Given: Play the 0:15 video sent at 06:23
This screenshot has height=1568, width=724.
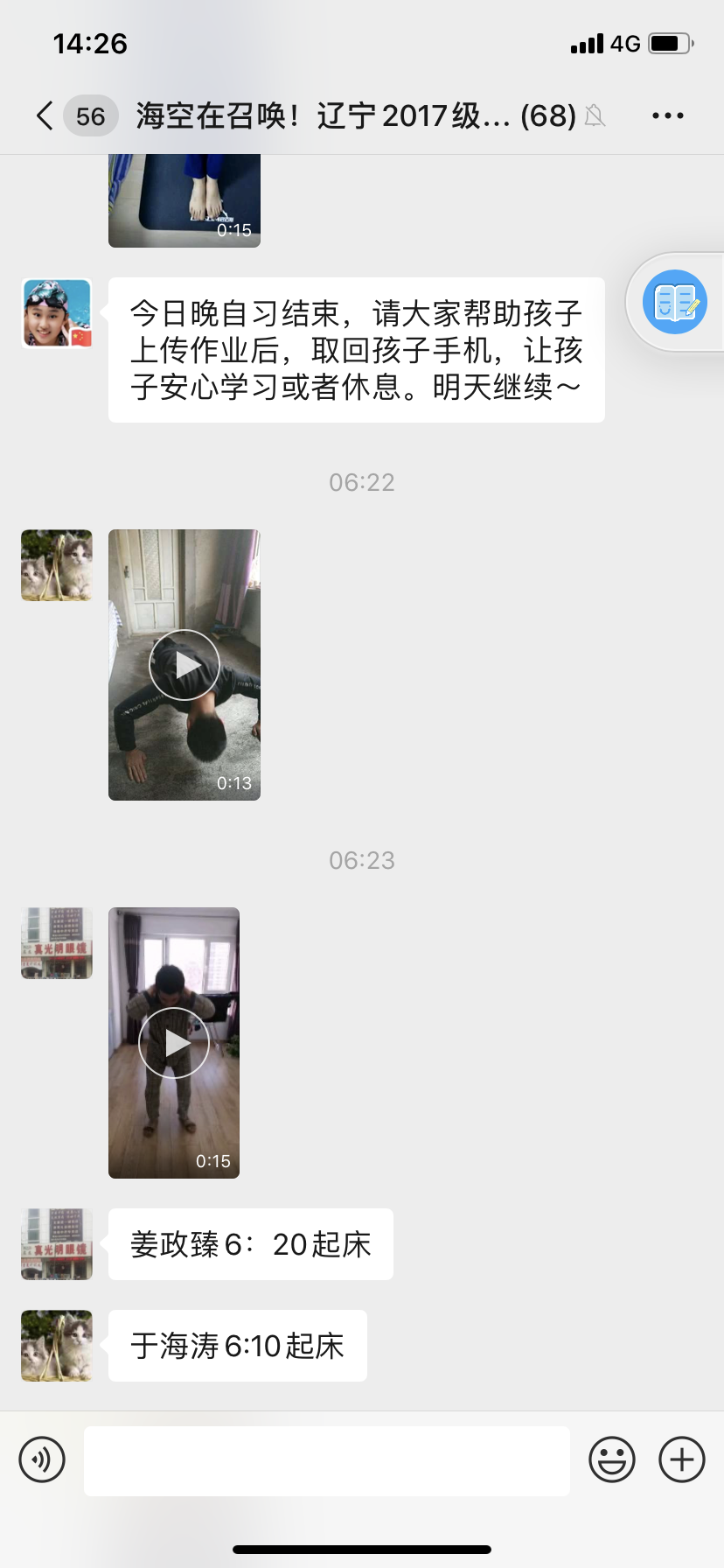Looking at the screenshot, I should click(174, 1043).
